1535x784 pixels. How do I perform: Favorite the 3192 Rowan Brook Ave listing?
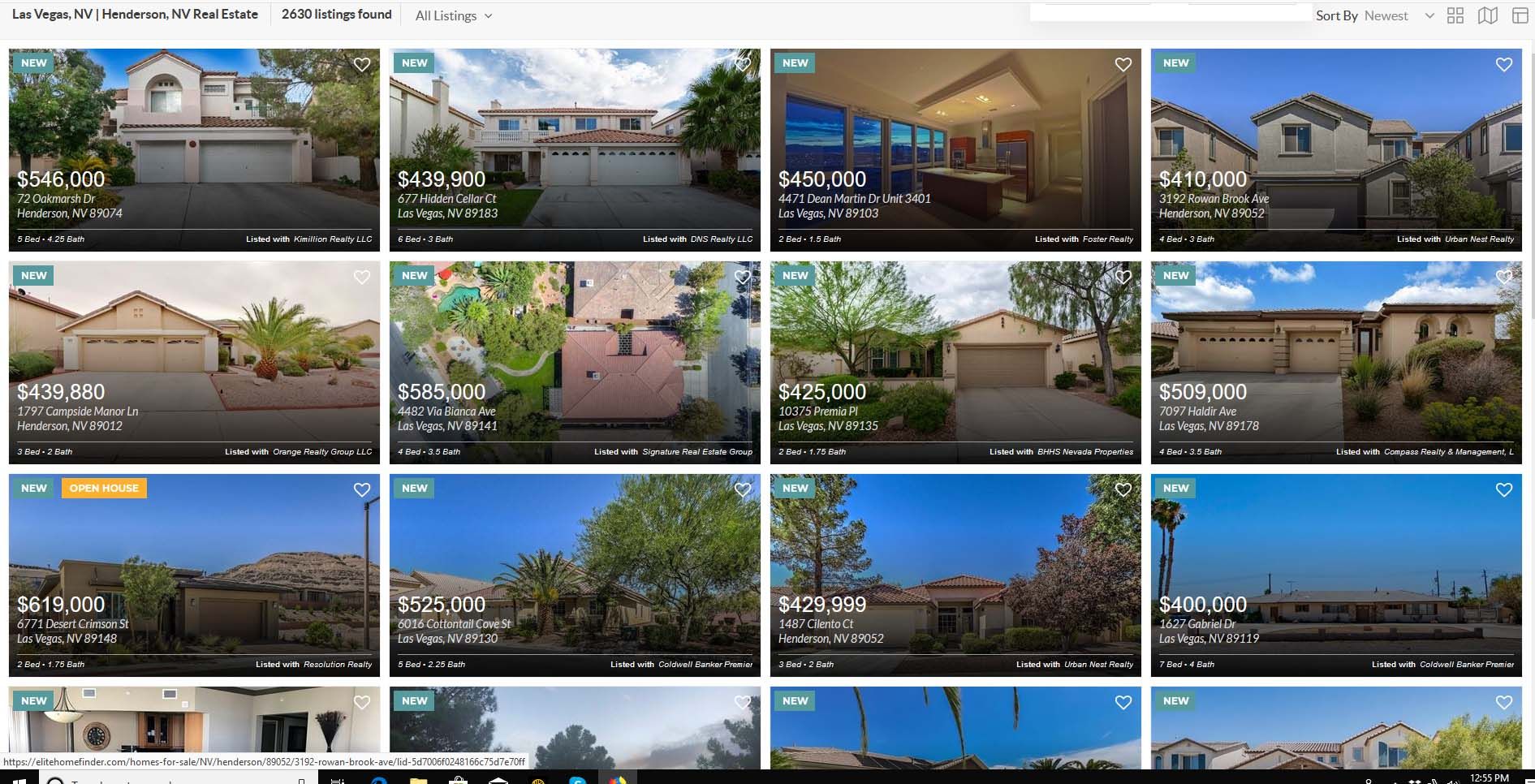1503,65
